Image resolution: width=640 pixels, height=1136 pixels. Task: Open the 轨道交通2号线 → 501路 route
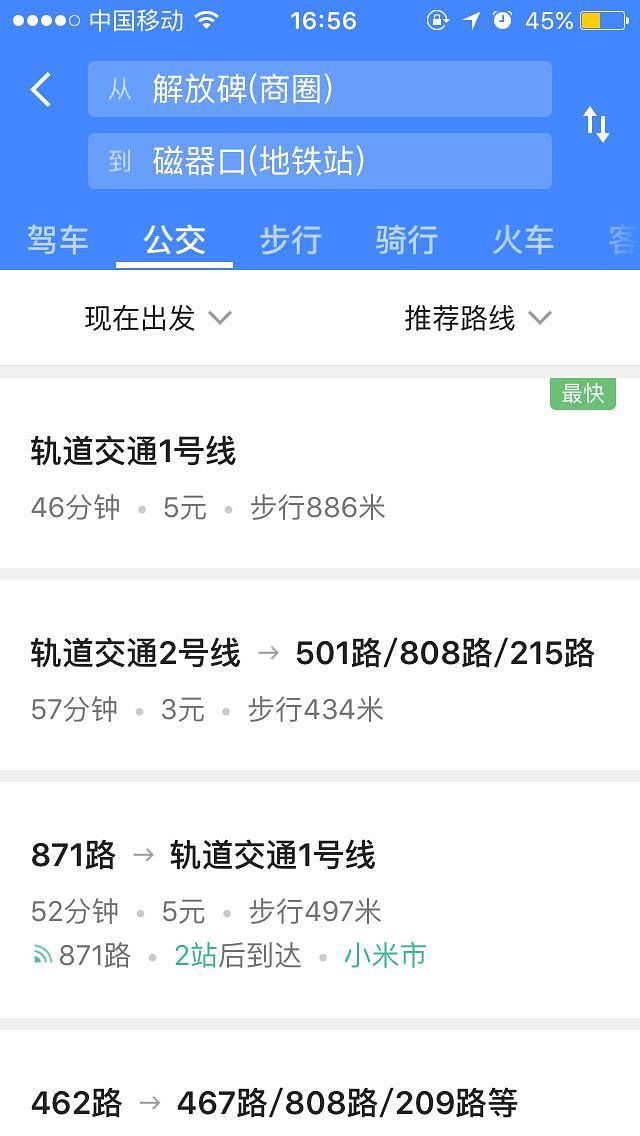(320, 680)
